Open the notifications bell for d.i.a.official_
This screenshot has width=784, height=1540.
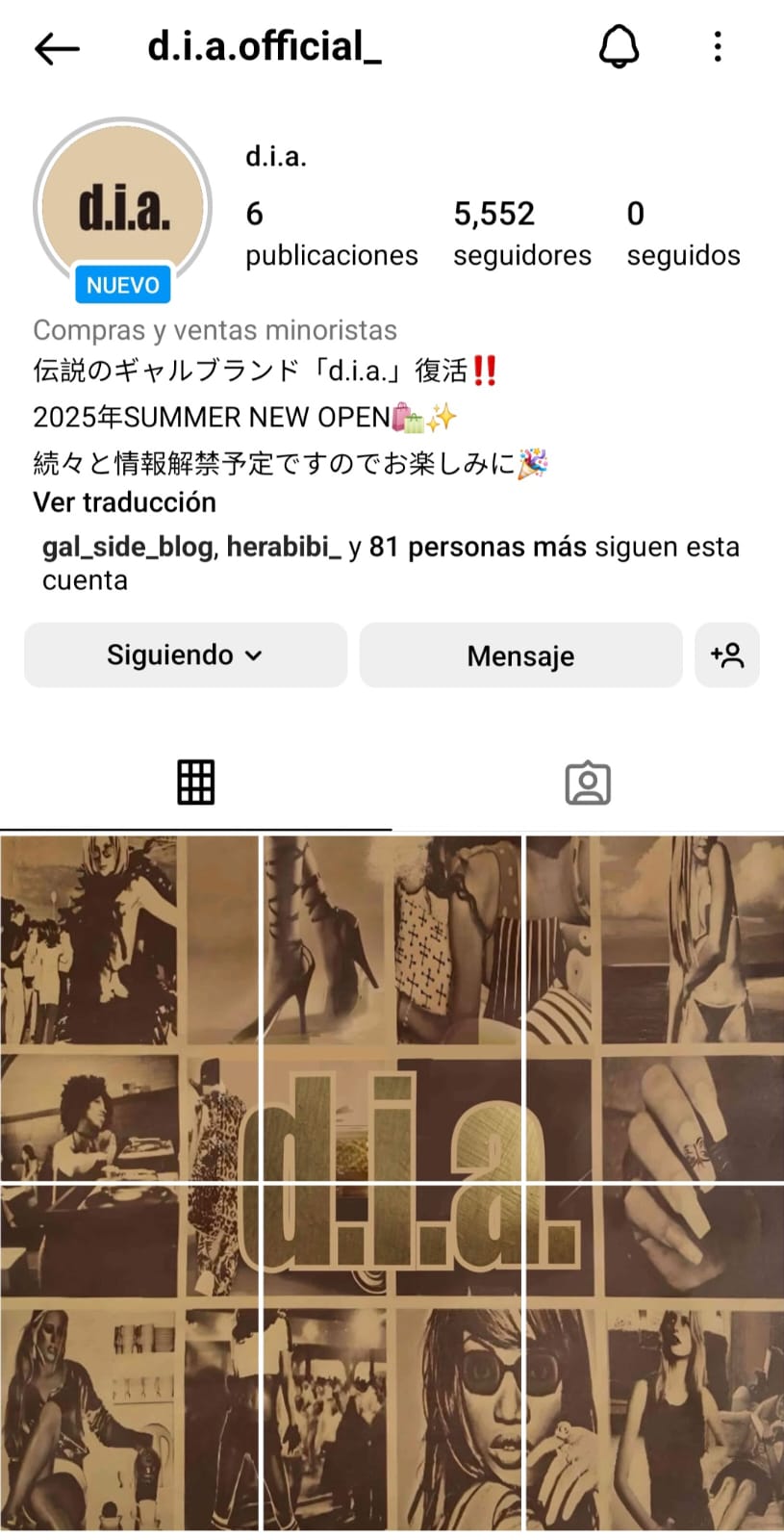[x=619, y=46]
